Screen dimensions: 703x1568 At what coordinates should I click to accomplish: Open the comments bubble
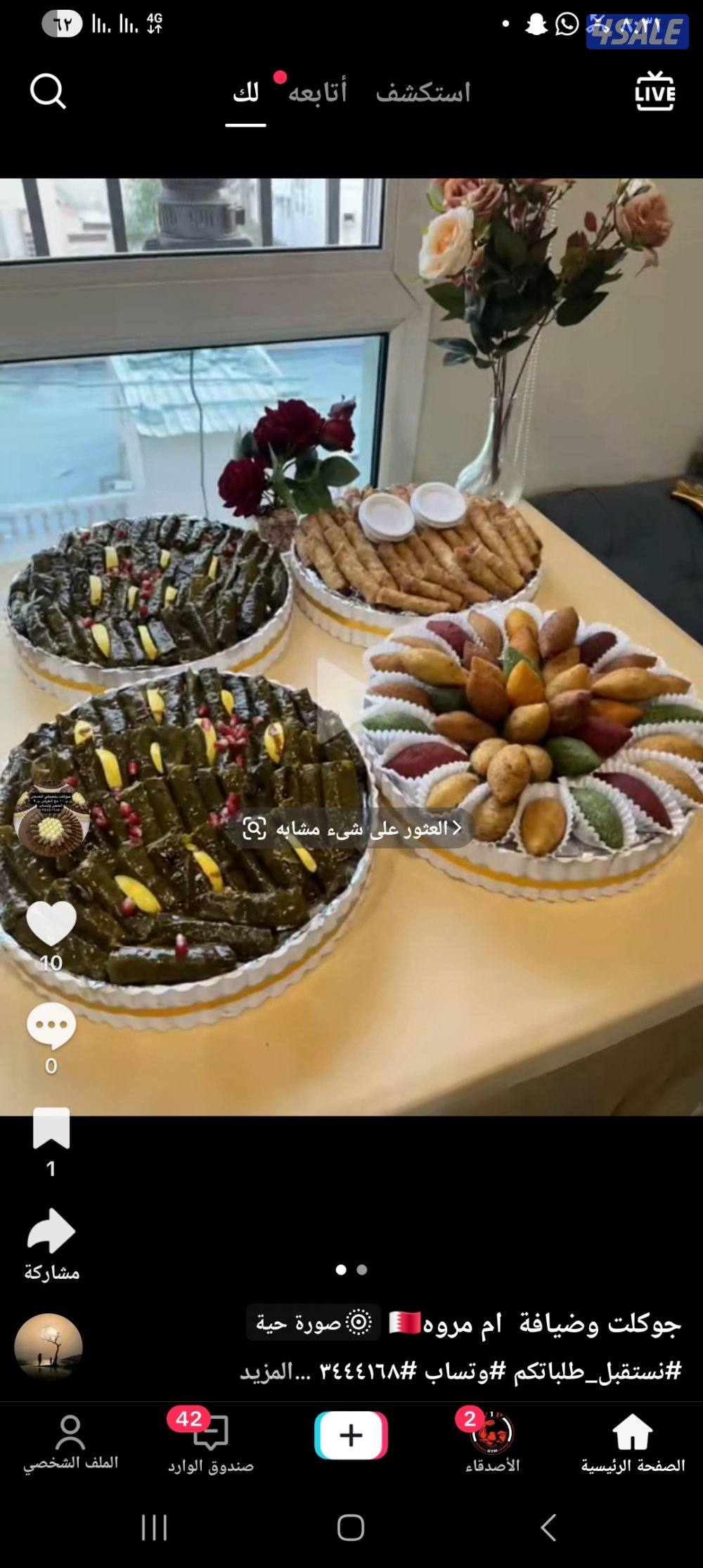[51, 1026]
